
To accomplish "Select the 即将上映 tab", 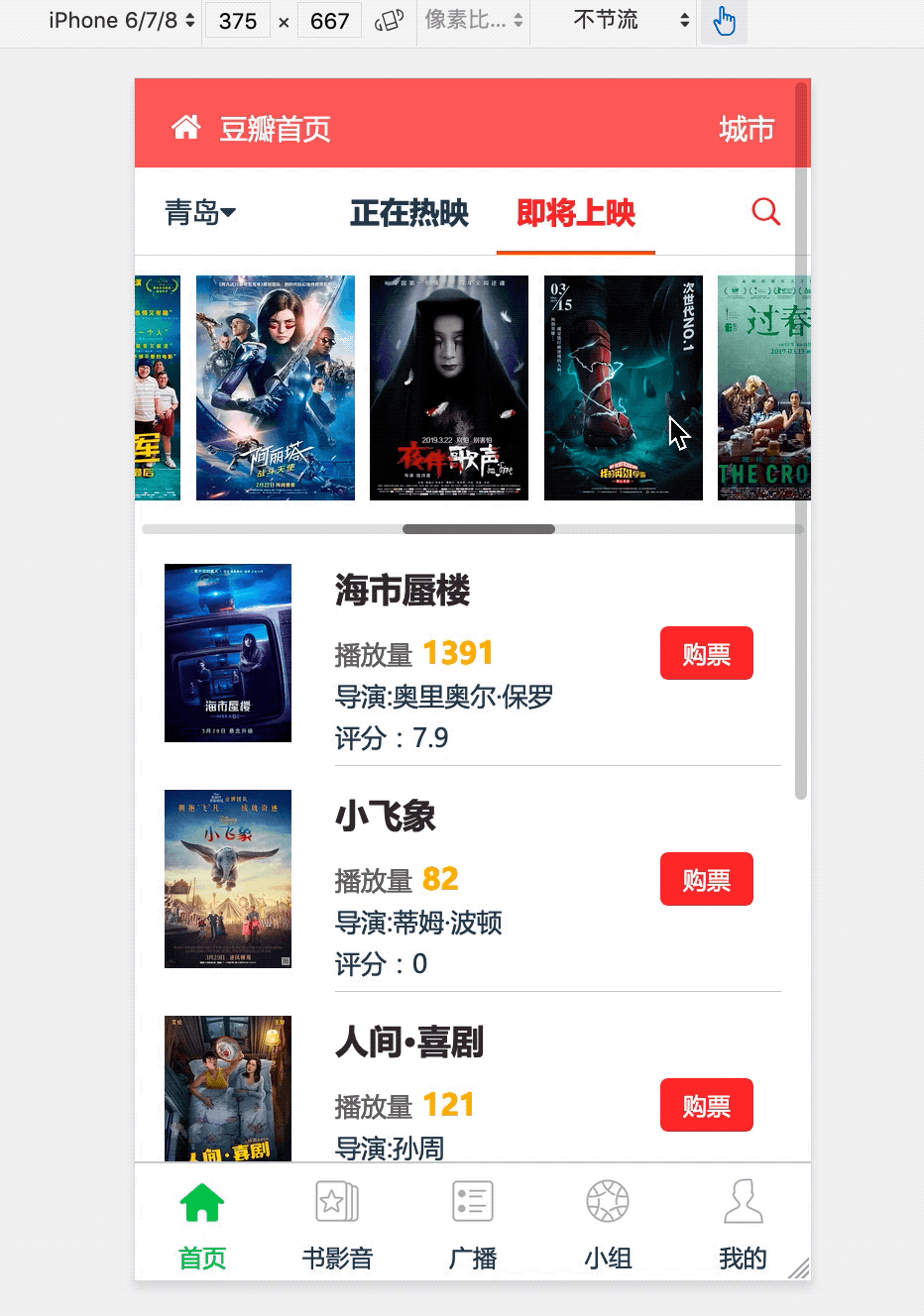I will 576,213.
